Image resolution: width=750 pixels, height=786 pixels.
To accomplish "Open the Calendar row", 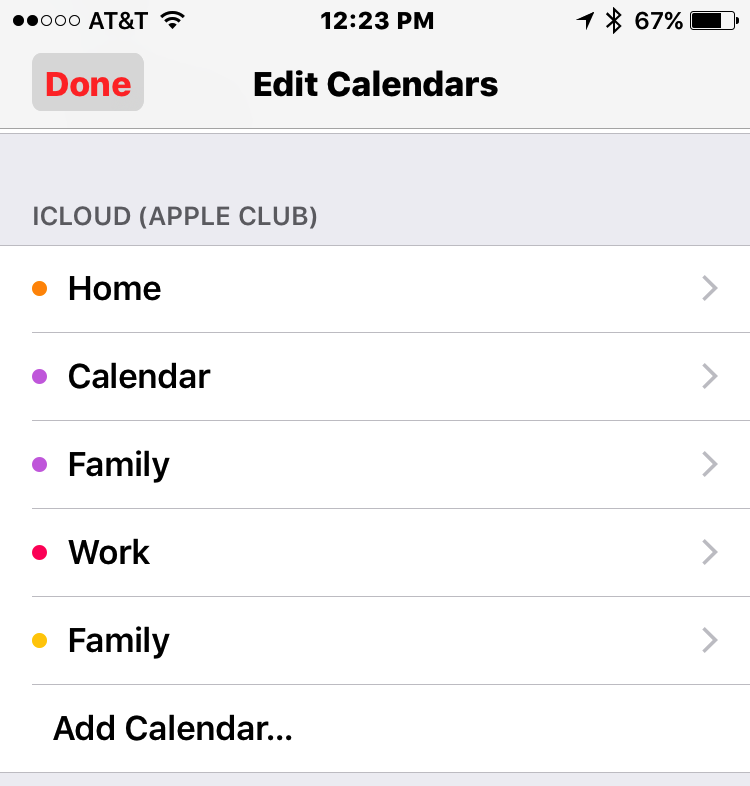I will [375, 377].
